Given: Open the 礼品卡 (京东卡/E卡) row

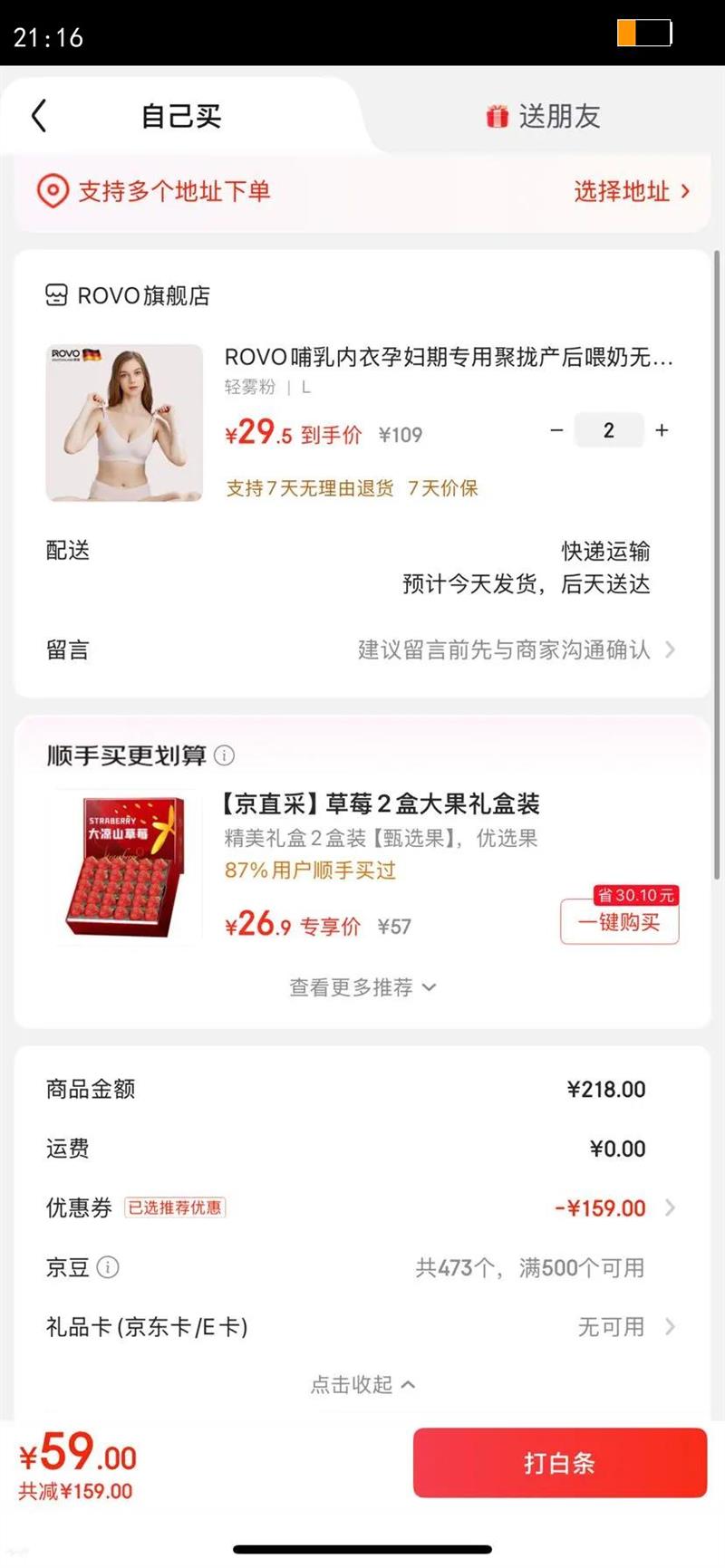Looking at the screenshot, I should point(362,1327).
